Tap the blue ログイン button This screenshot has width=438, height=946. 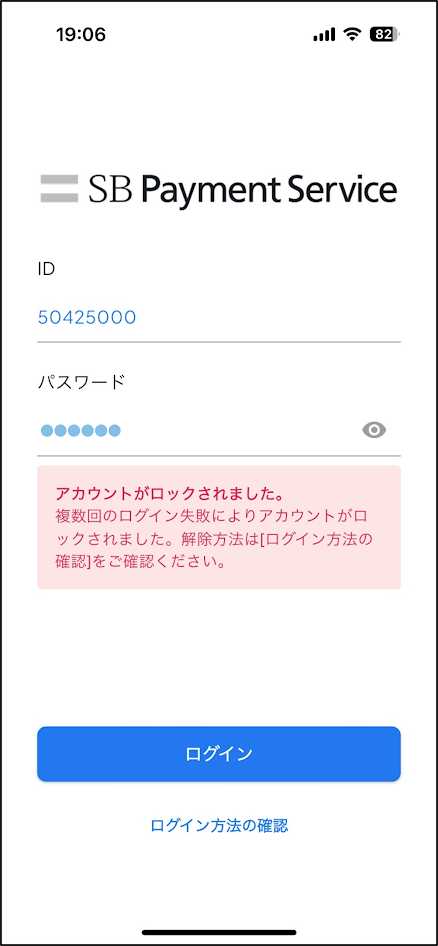(219, 754)
